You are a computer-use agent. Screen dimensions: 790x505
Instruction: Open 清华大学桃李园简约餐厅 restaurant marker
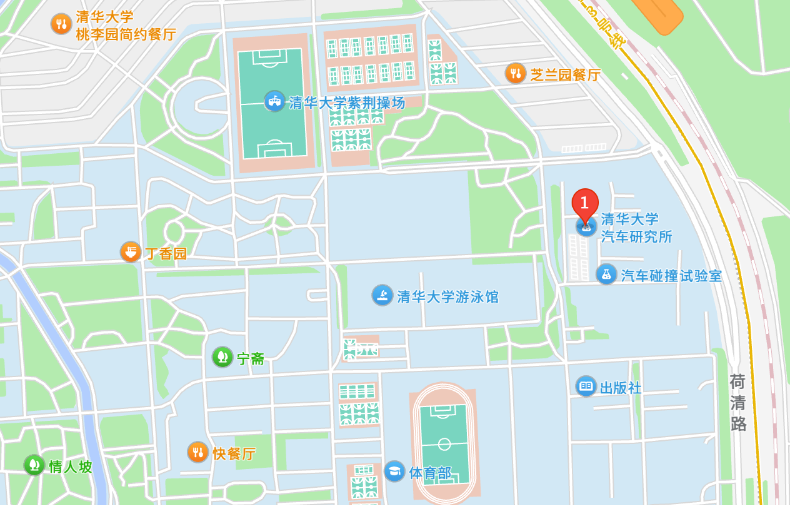tap(61, 23)
